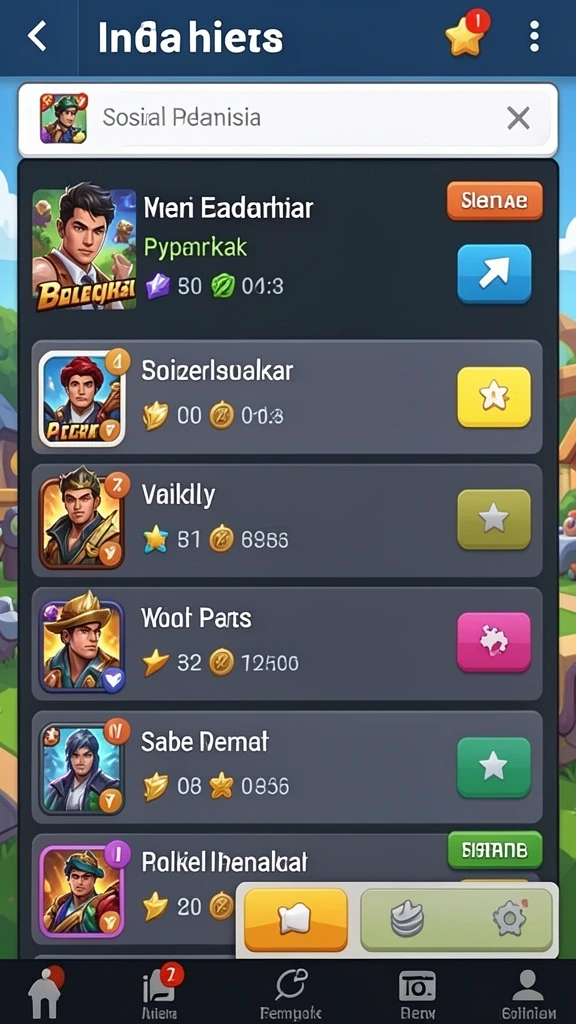Open the three-dot overflow menu
576x1024 pixels.
(534, 36)
